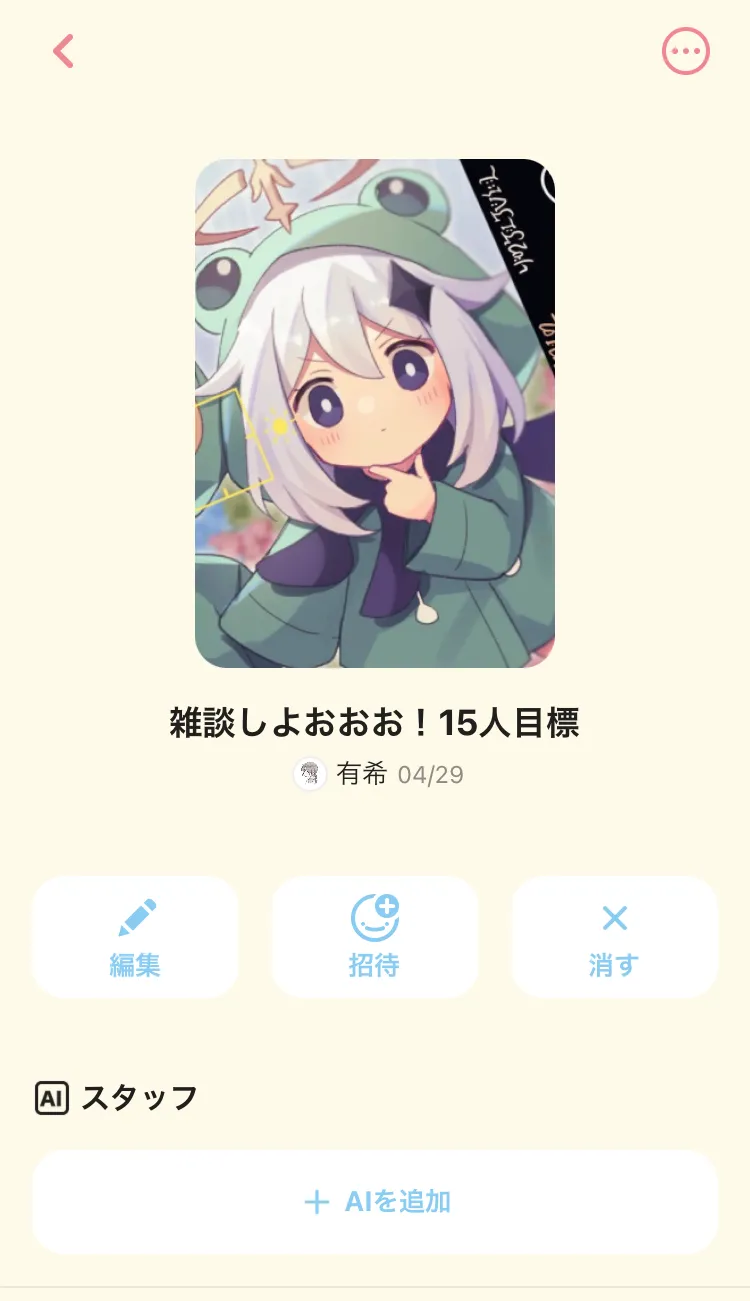750x1301 pixels.
Task: Go back with the pink arrow
Action: [64, 51]
